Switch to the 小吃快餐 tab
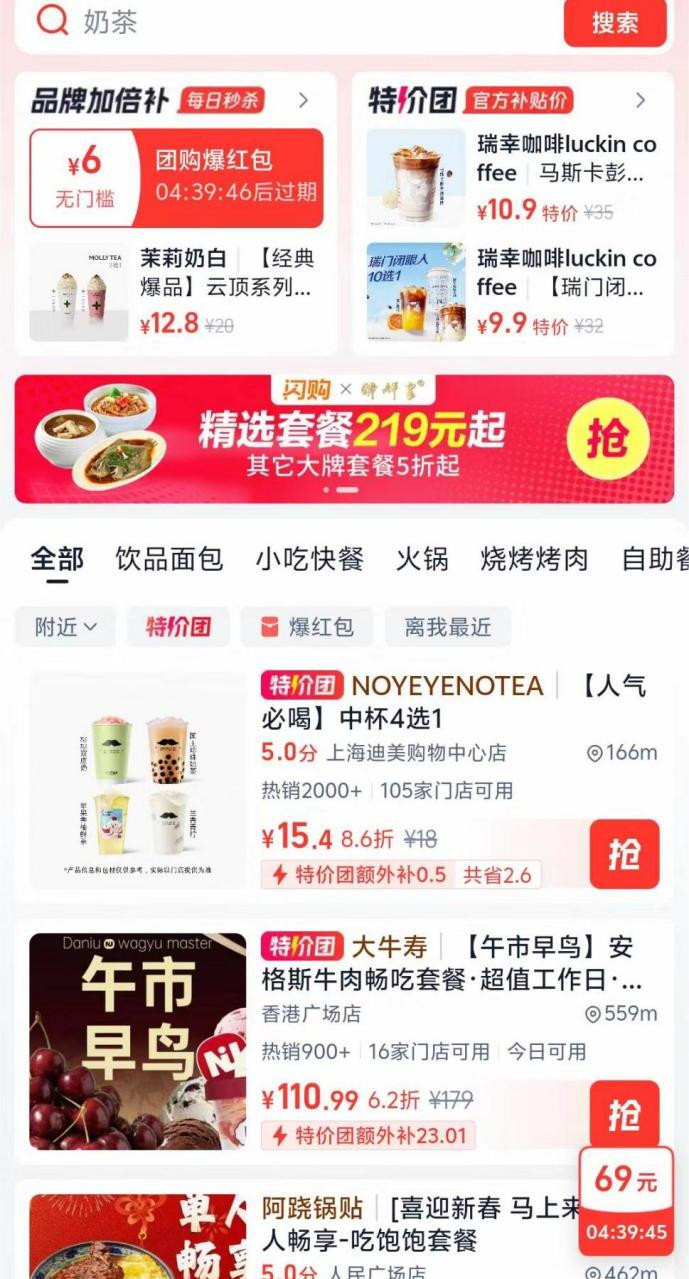689x1279 pixels. (309, 559)
